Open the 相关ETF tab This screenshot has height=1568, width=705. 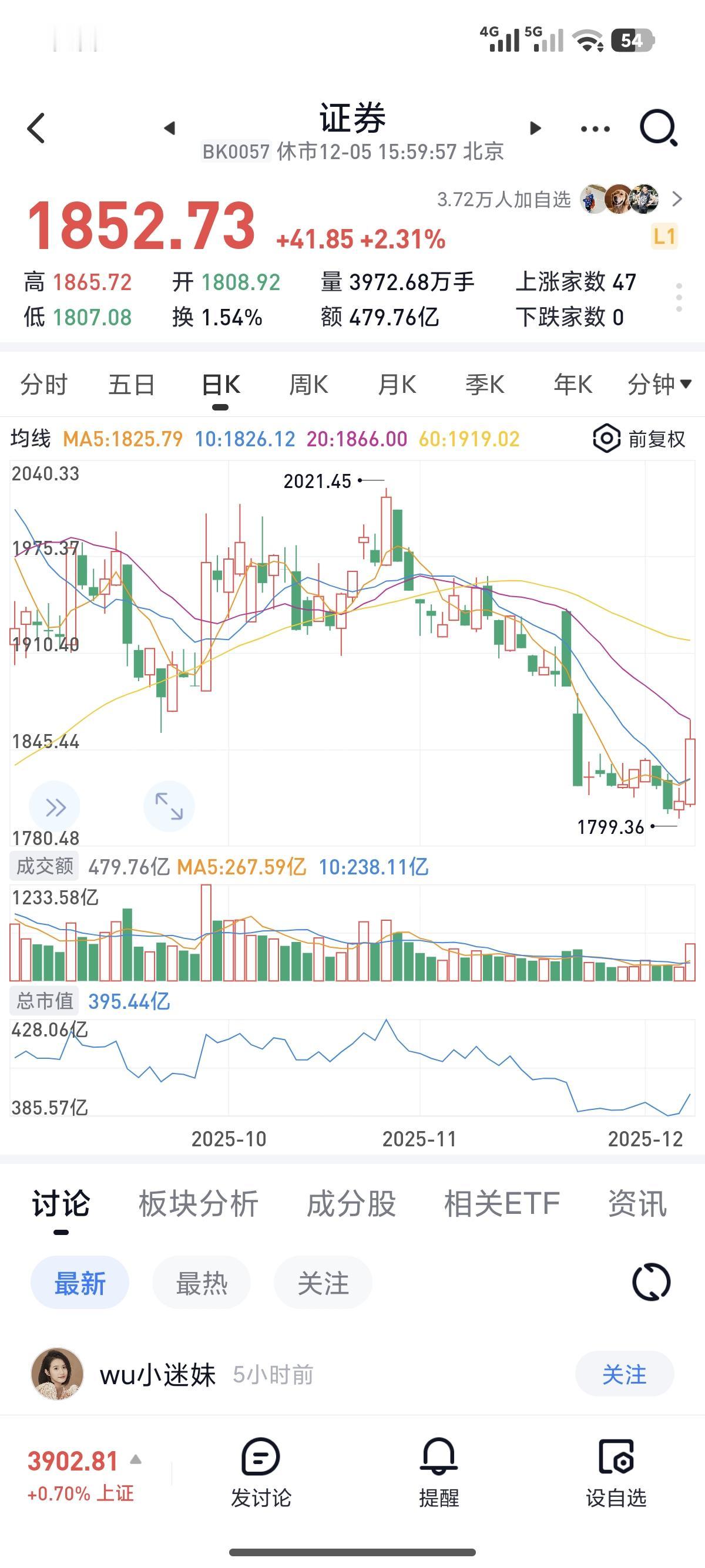(x=502, y=1203)
